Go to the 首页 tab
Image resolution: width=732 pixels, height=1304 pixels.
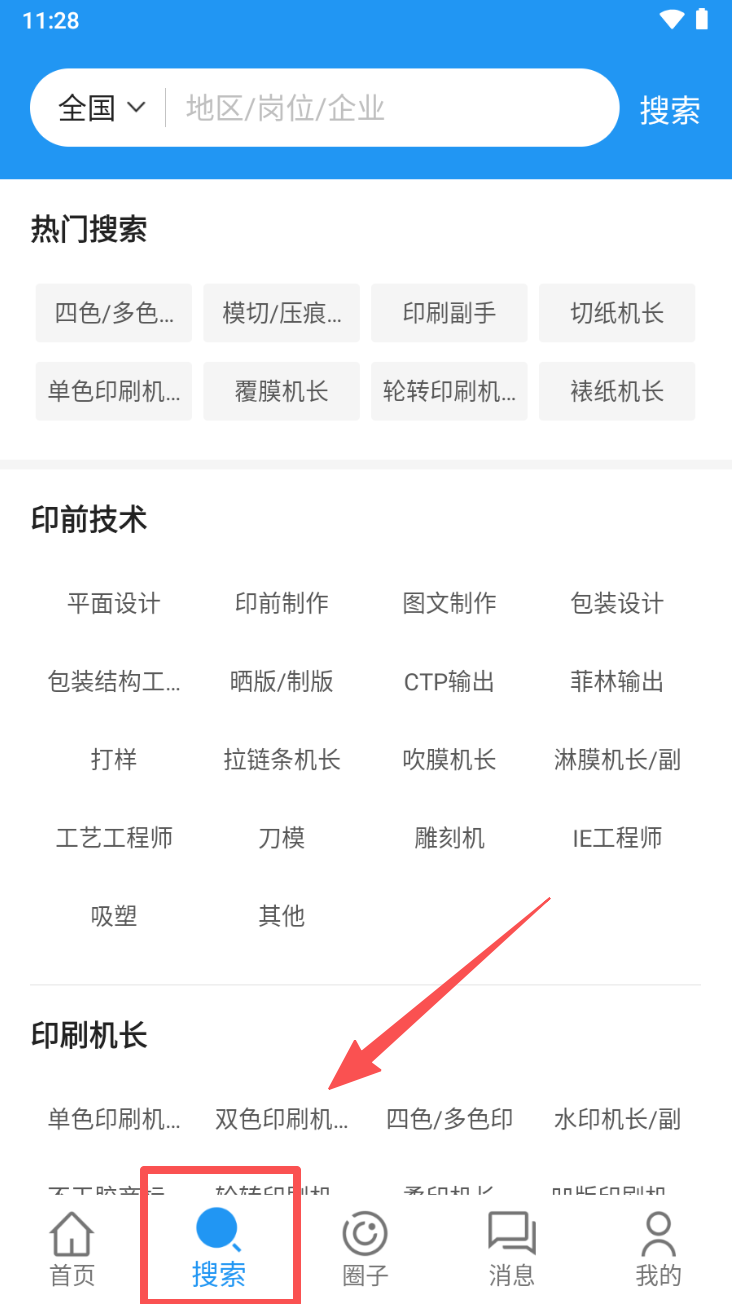point(72,1248)
